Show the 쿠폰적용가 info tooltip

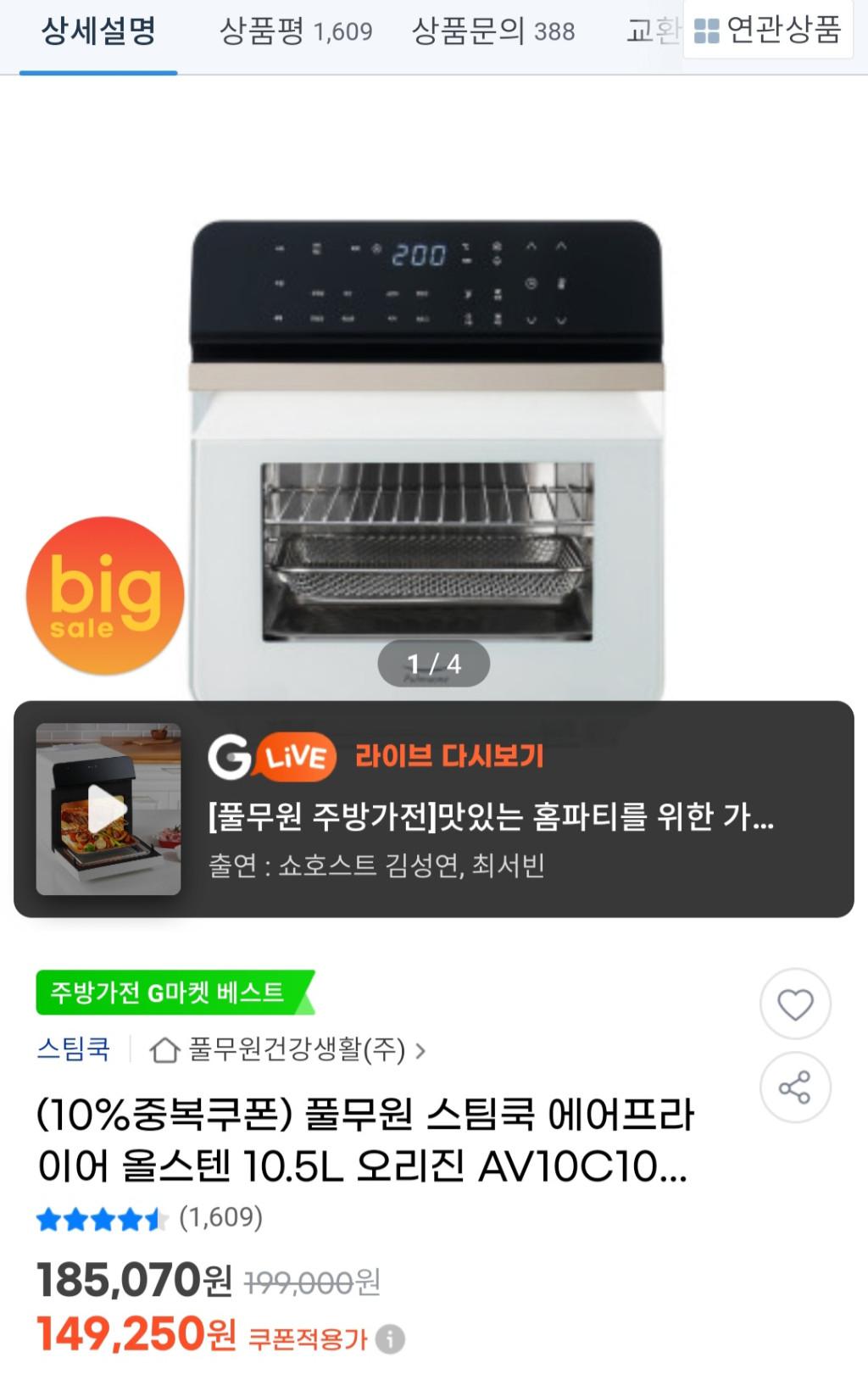390,1339
